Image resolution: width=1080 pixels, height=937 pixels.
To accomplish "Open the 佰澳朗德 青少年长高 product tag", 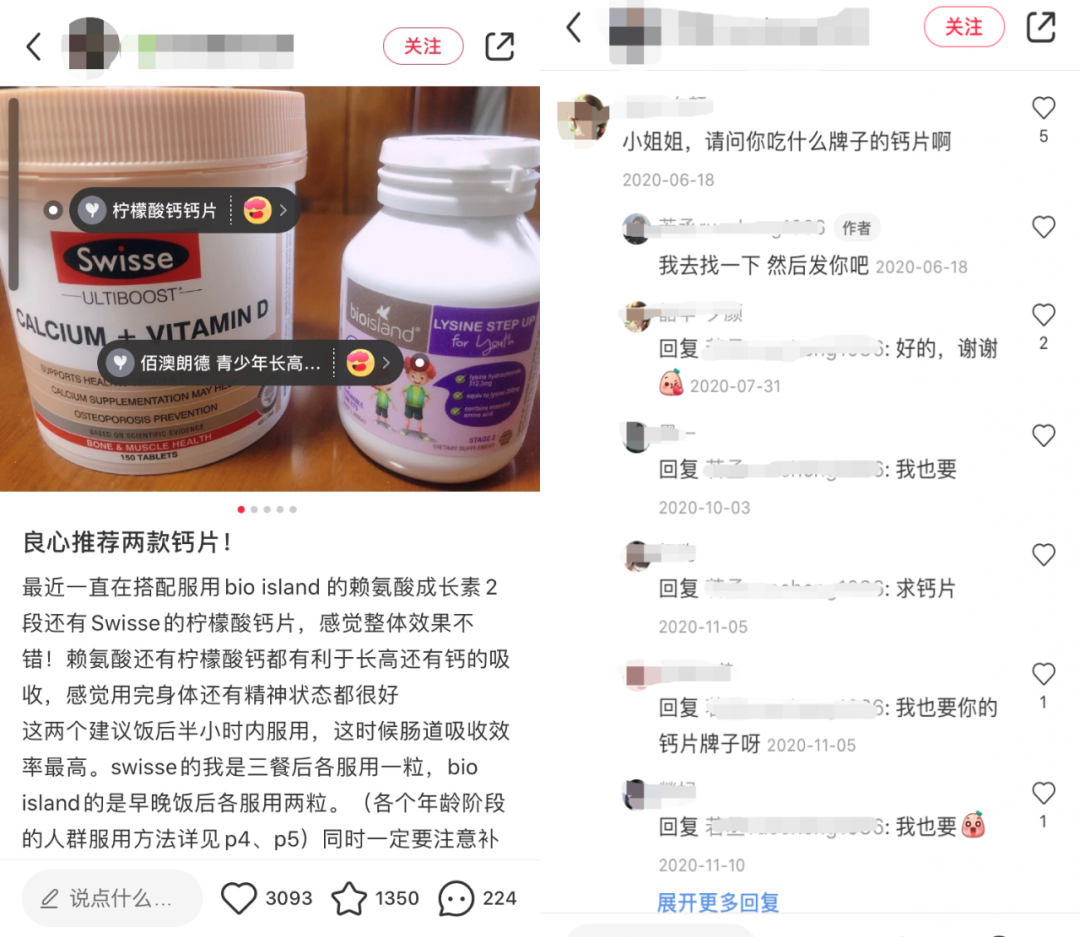I will pos(220,363).
